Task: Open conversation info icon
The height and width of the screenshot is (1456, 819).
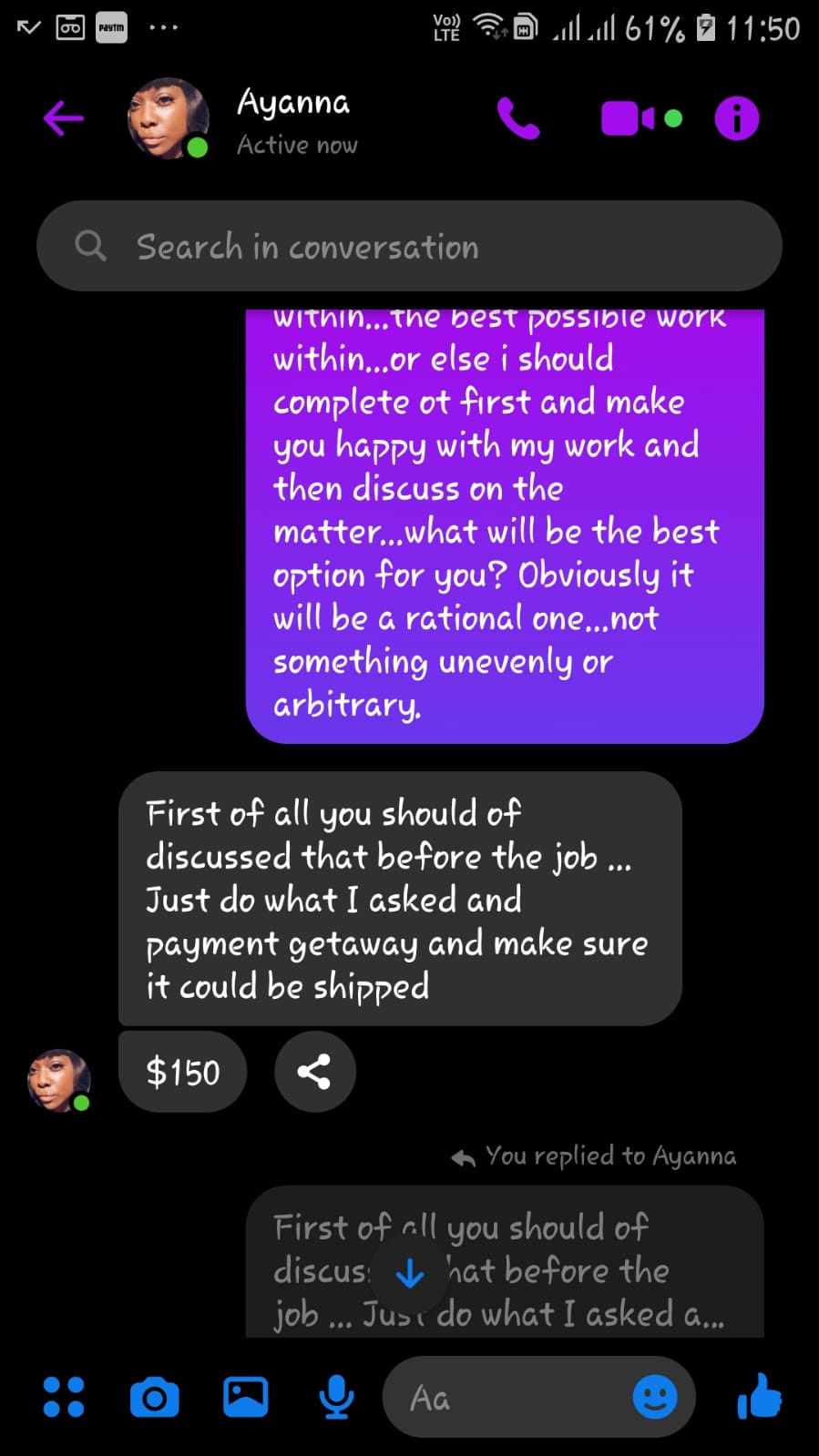Action: pyautogui.click(x=737, y=118)
